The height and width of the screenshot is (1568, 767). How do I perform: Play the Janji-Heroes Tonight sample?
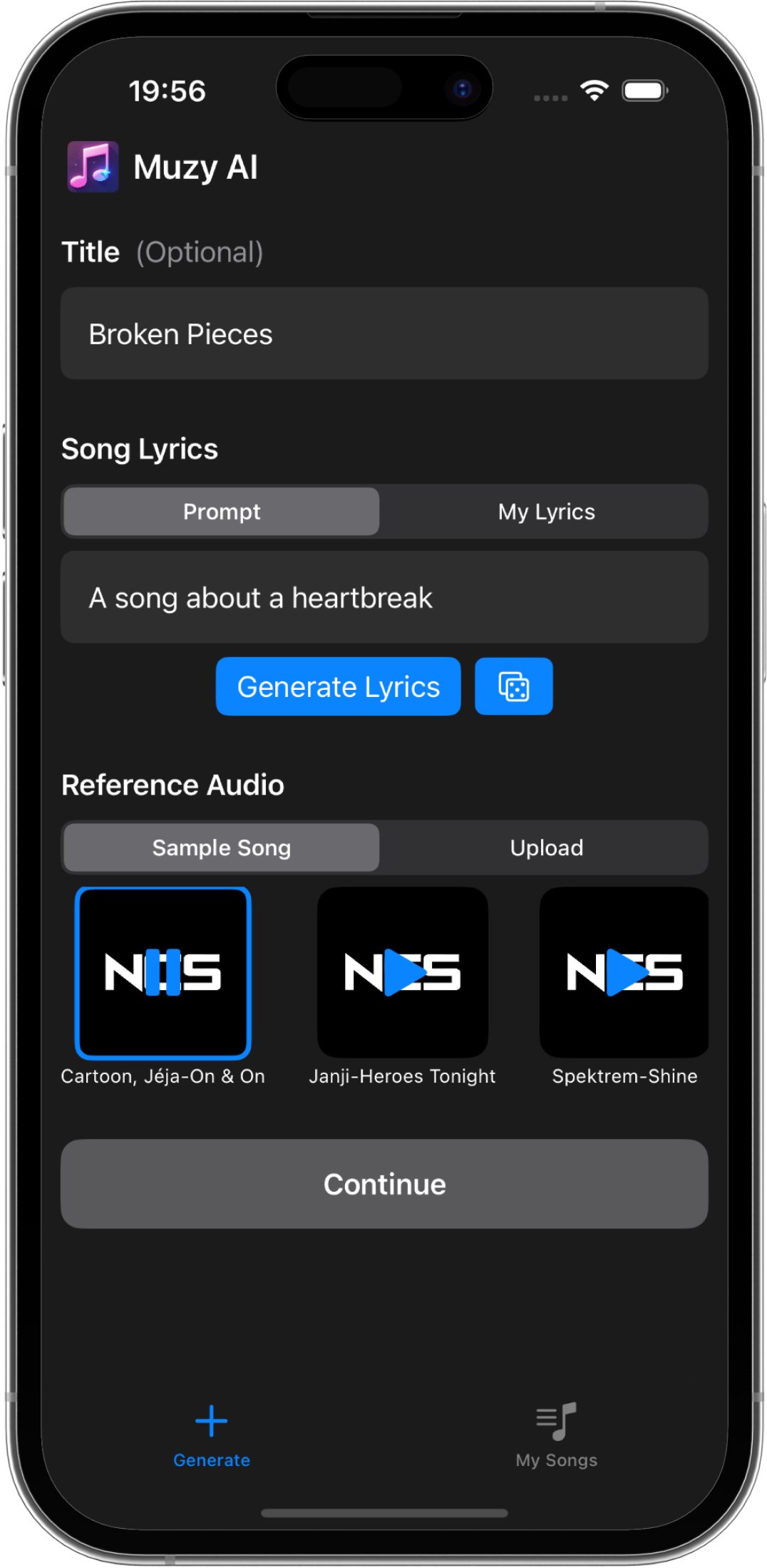(x=402, y=972)
